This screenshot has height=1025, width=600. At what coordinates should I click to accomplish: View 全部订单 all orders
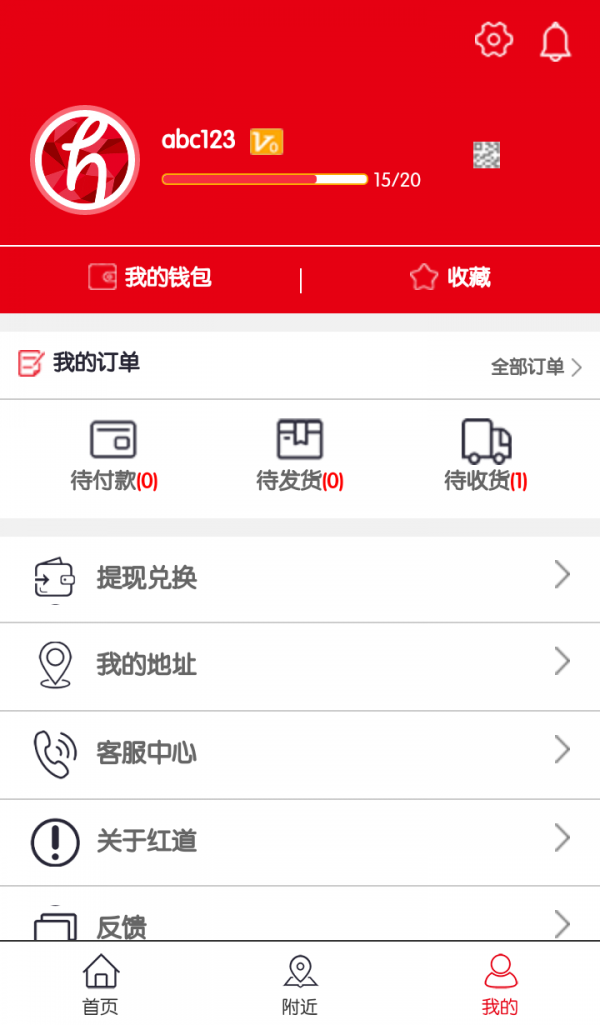tap(535, 367)
